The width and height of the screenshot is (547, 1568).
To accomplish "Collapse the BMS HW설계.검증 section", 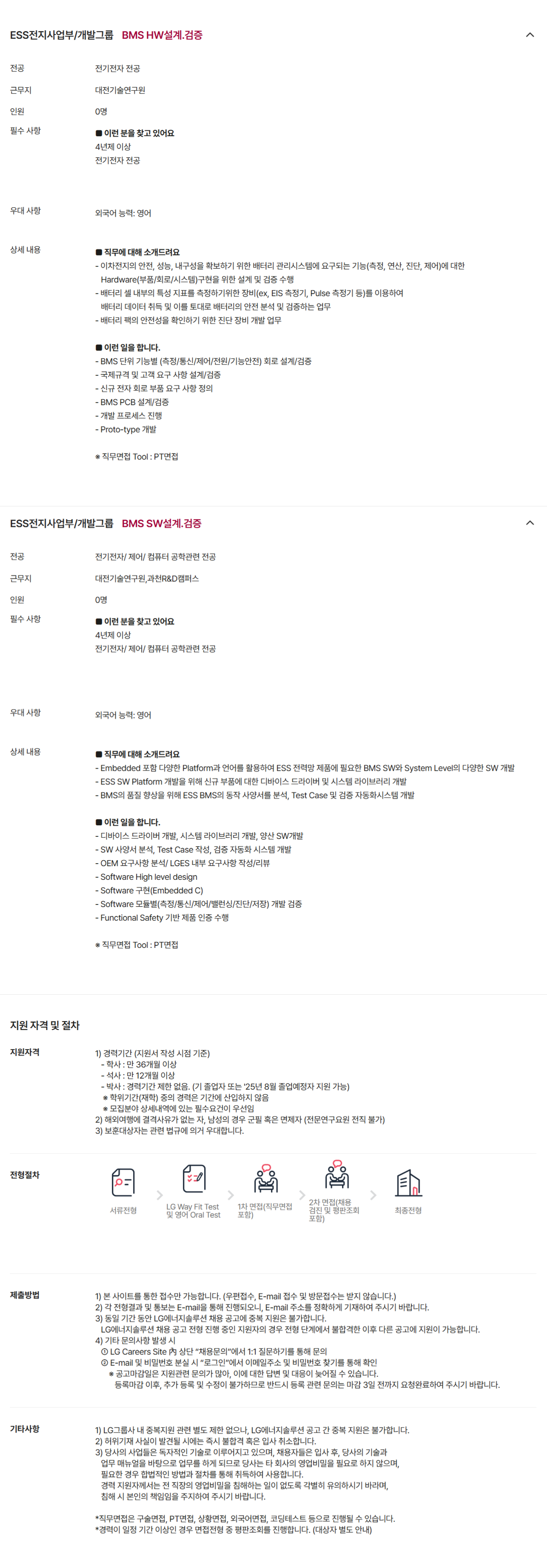I will [x=530, y=35].
